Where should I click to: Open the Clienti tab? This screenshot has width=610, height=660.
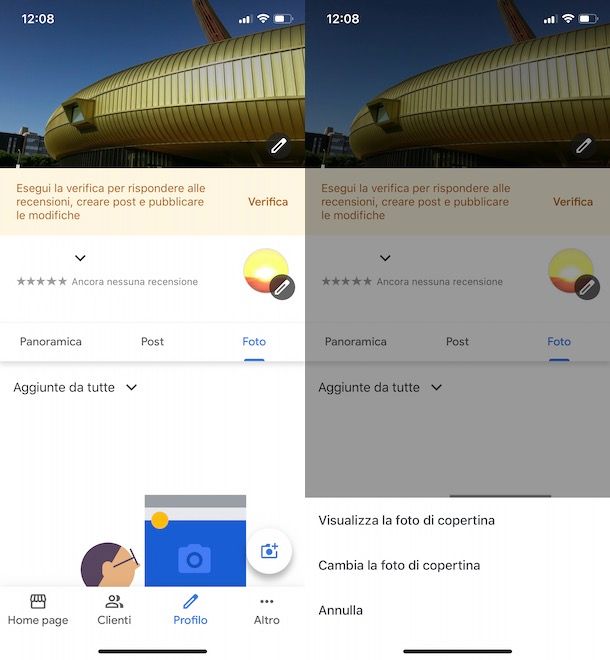[114, 610]
